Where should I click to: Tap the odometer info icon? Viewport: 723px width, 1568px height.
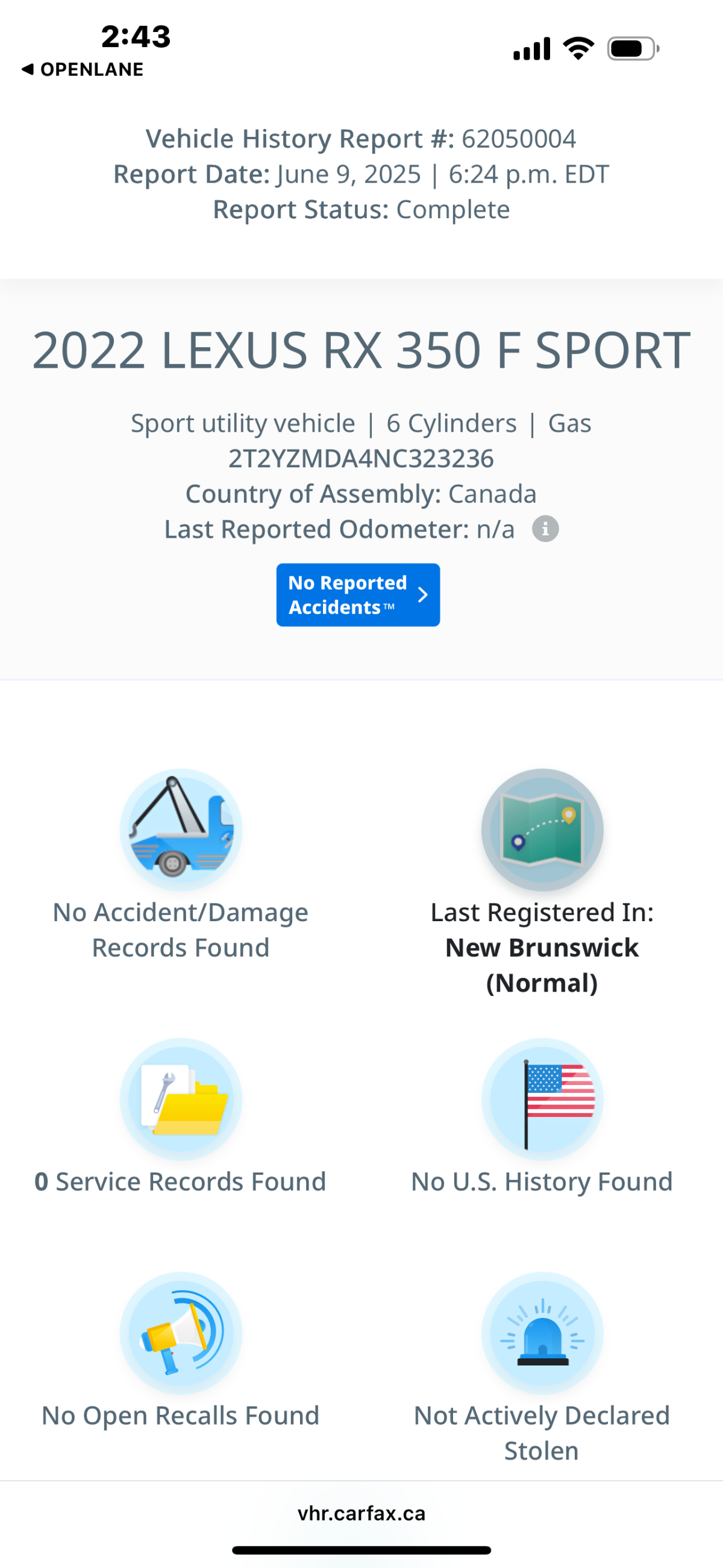tap(545, 528)
